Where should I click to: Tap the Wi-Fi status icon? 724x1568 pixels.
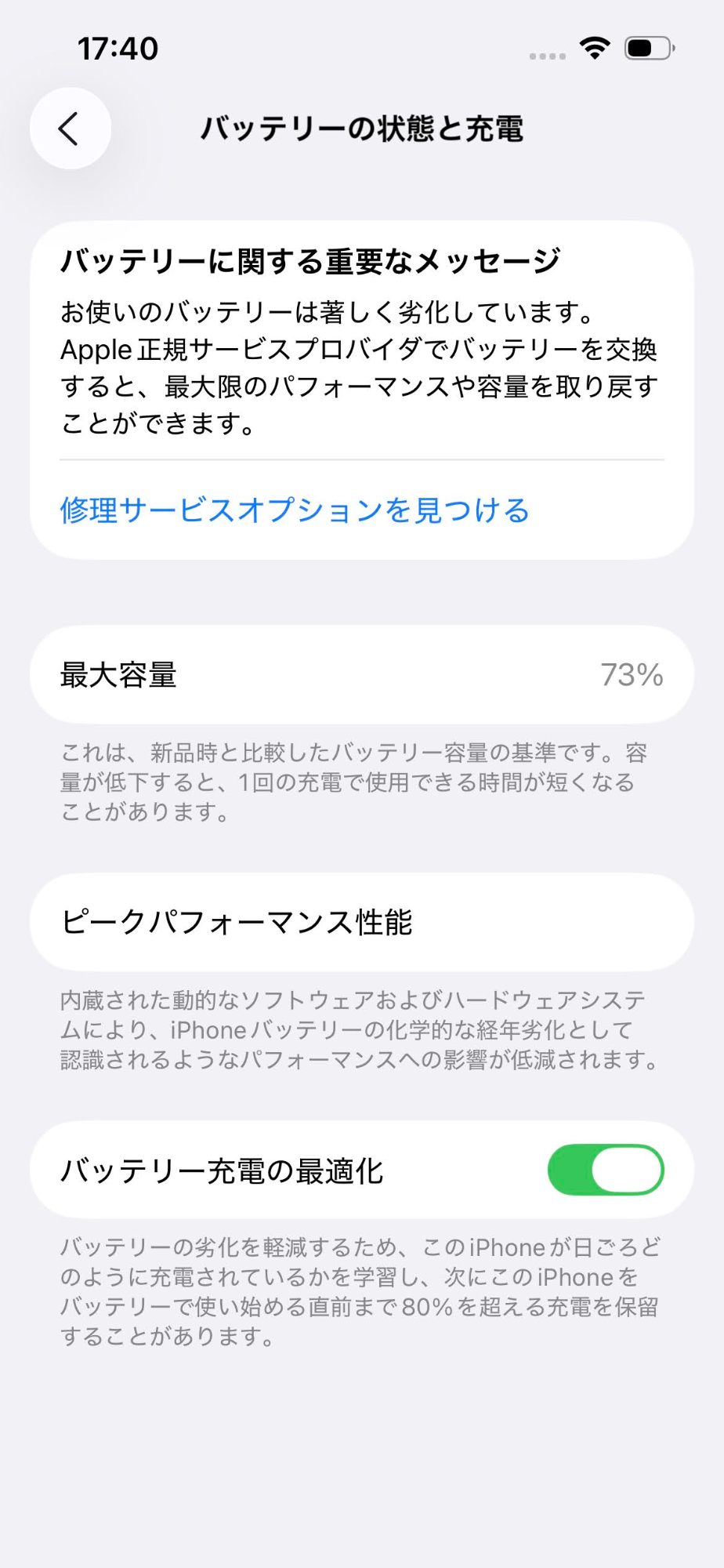coord(595,49)
